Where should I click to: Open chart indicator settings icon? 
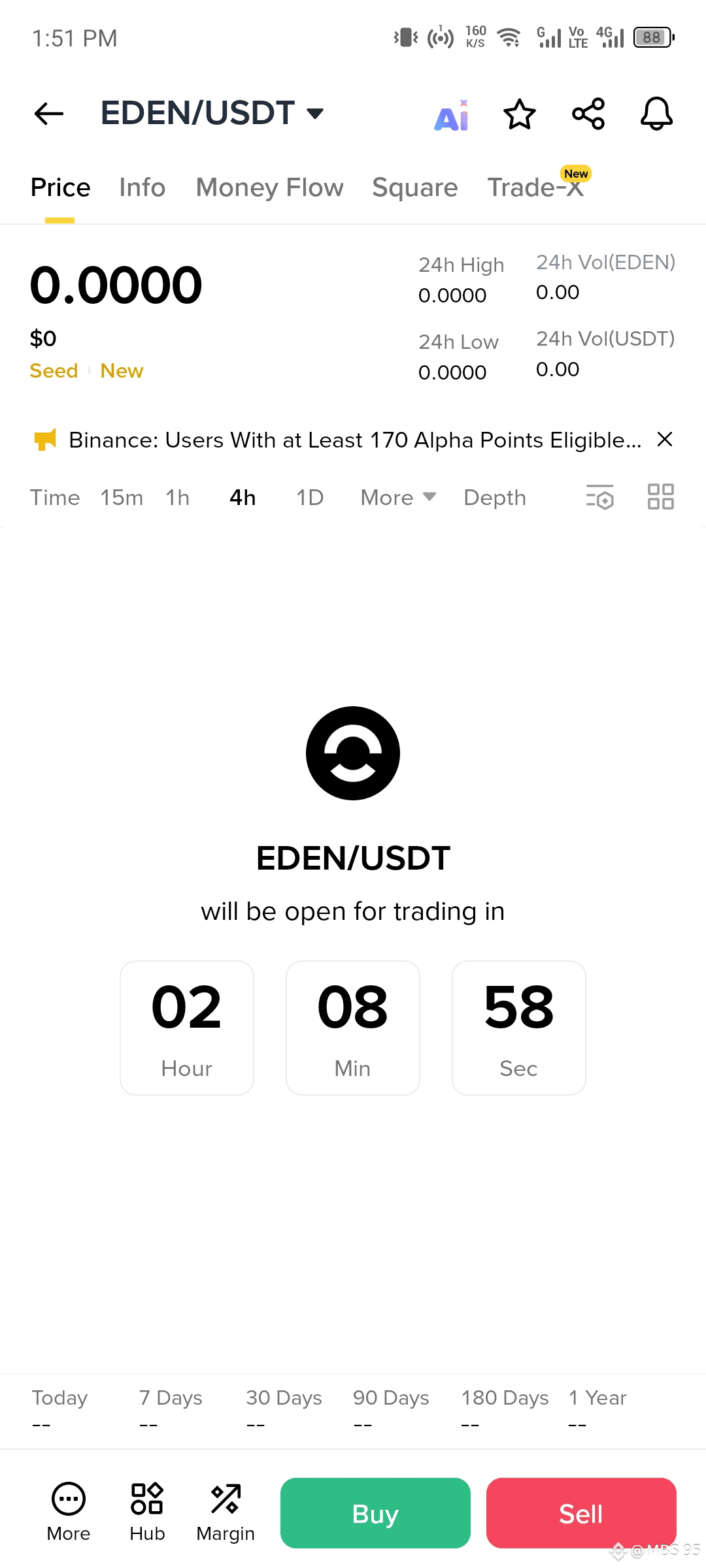pos(600,497)
